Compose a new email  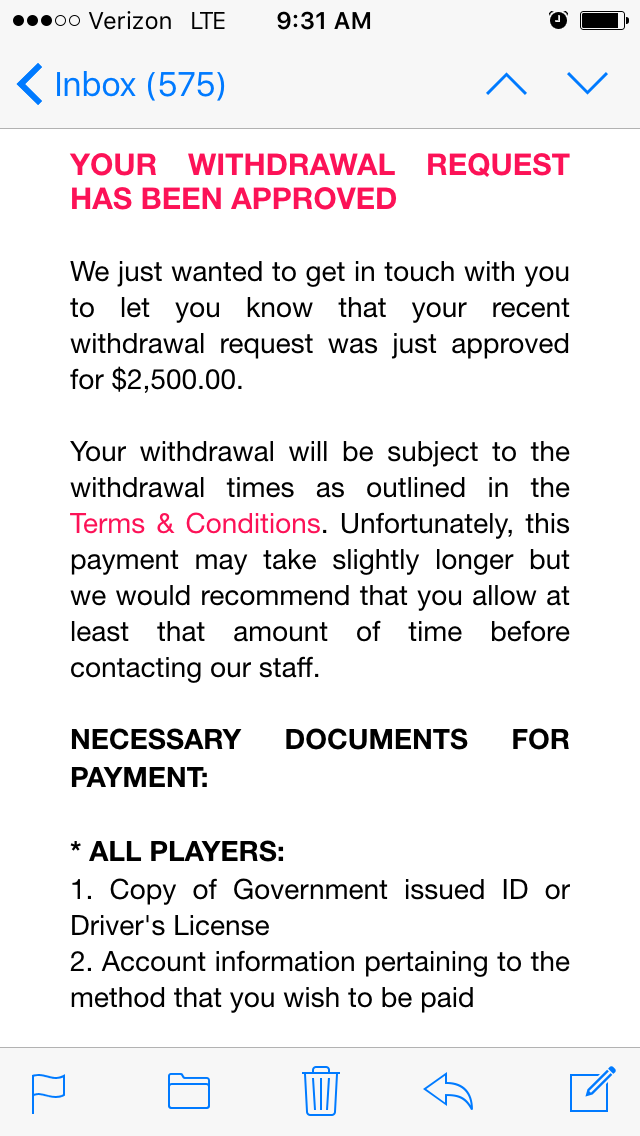coord(592,1089)
